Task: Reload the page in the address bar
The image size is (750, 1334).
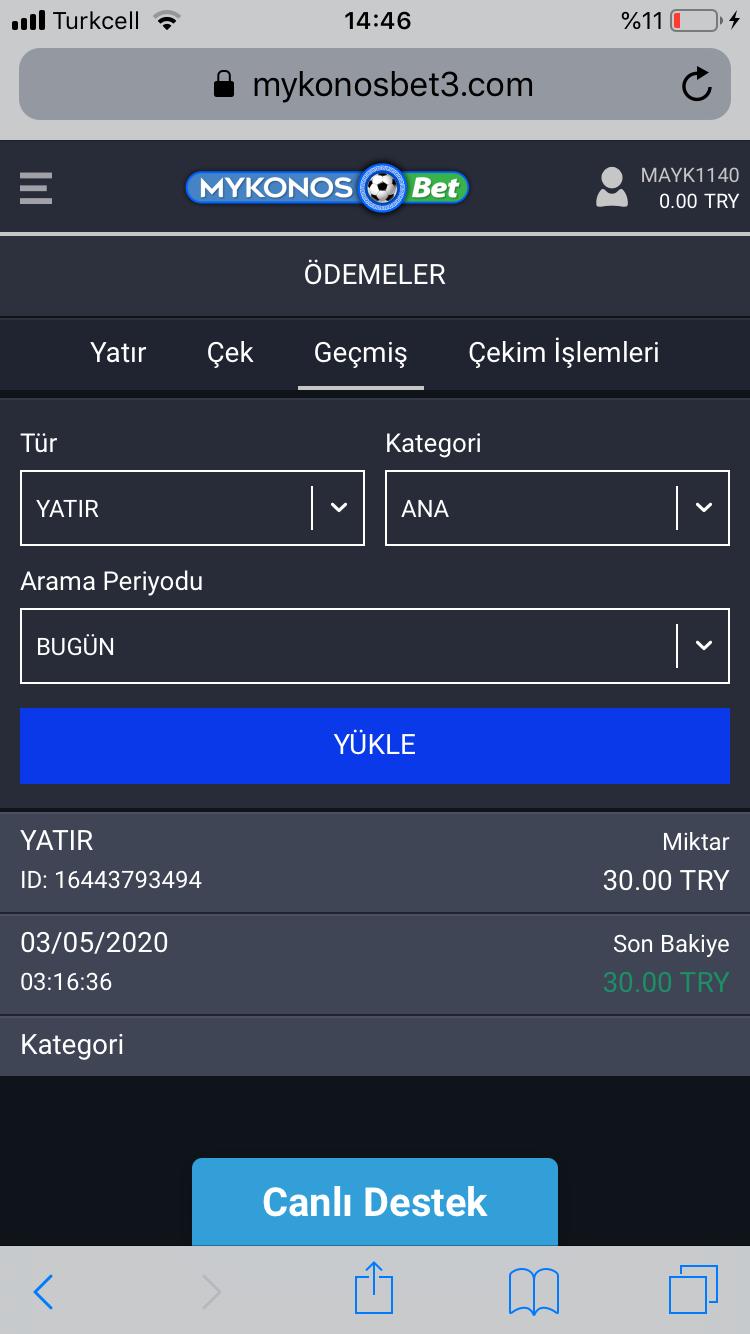Action: point(696,85)
